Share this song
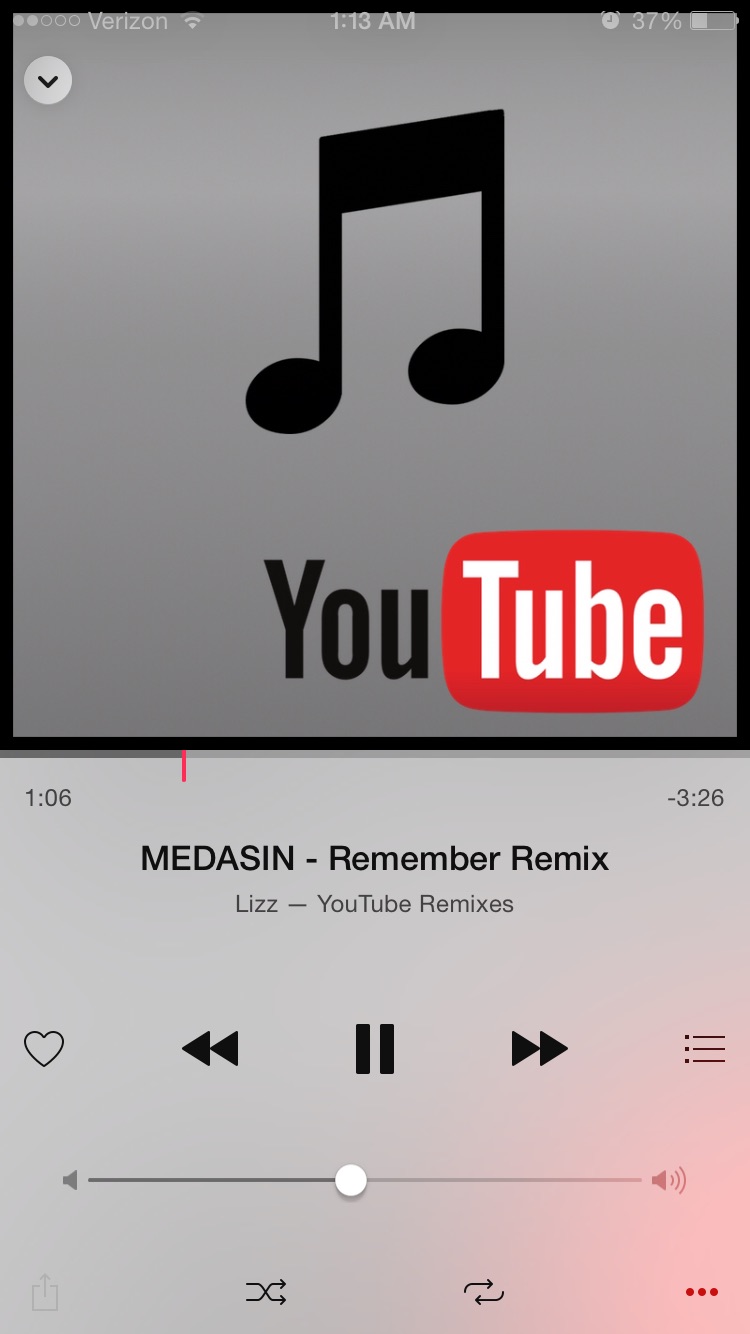The width and height of the screenshot is (750, 1334). (45, 1292)
